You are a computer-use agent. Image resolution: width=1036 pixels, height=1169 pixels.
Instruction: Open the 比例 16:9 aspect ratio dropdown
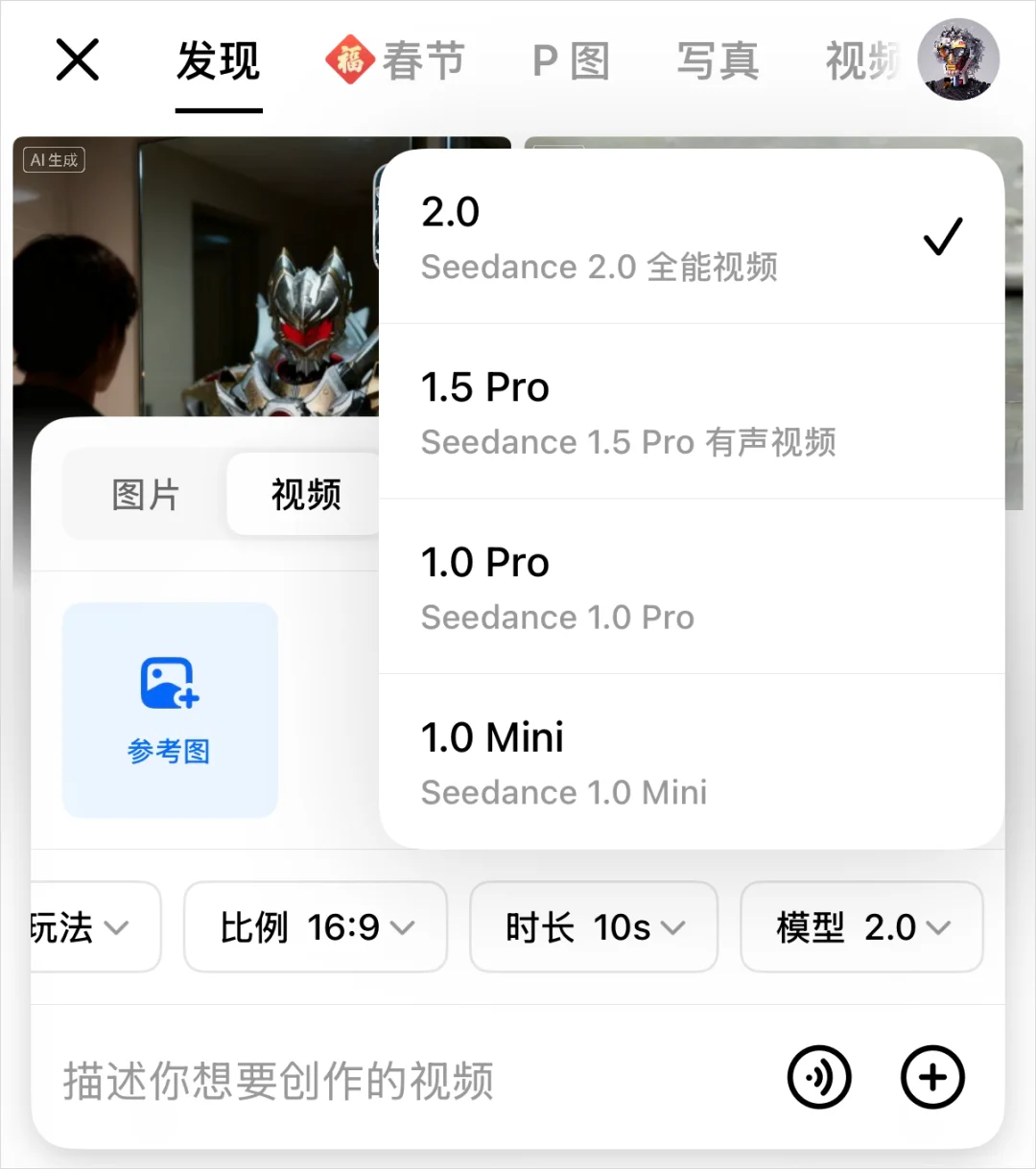(315, 927)
